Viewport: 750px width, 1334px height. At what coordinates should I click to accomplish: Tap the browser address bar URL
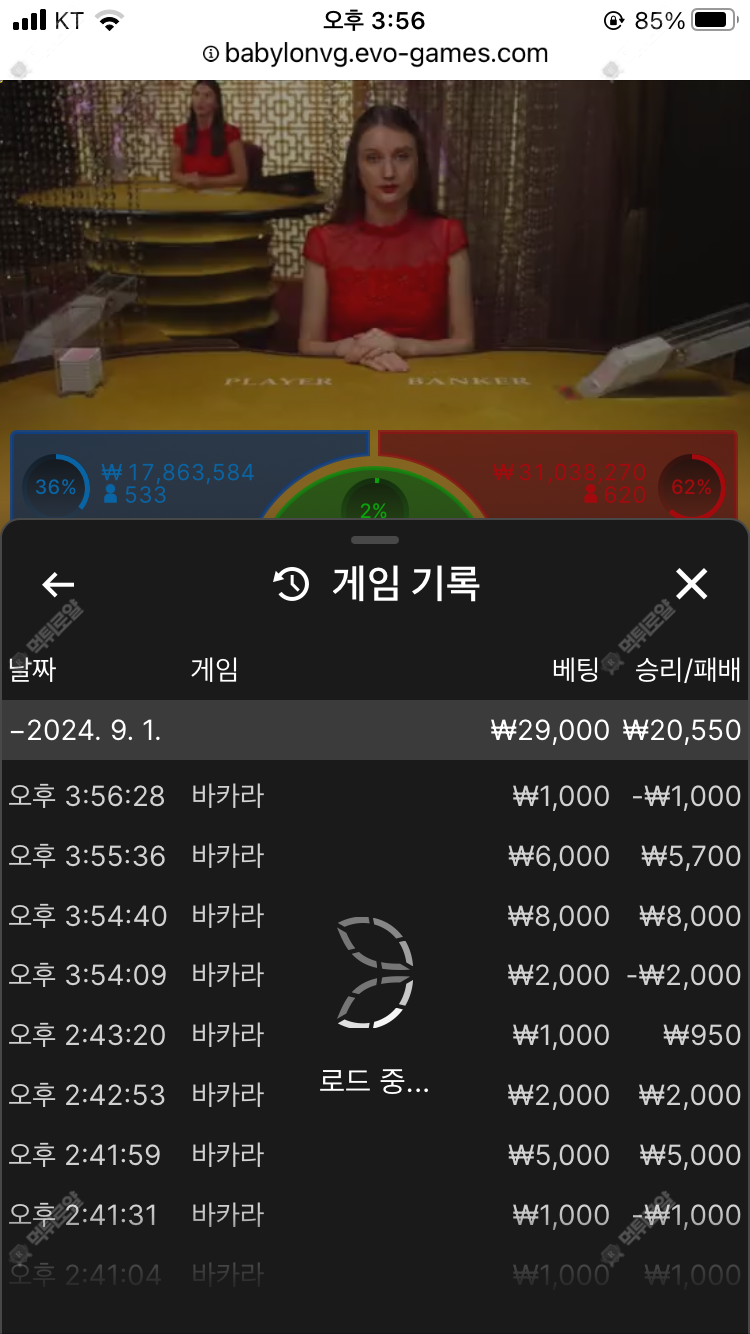[x=385, y=53]
